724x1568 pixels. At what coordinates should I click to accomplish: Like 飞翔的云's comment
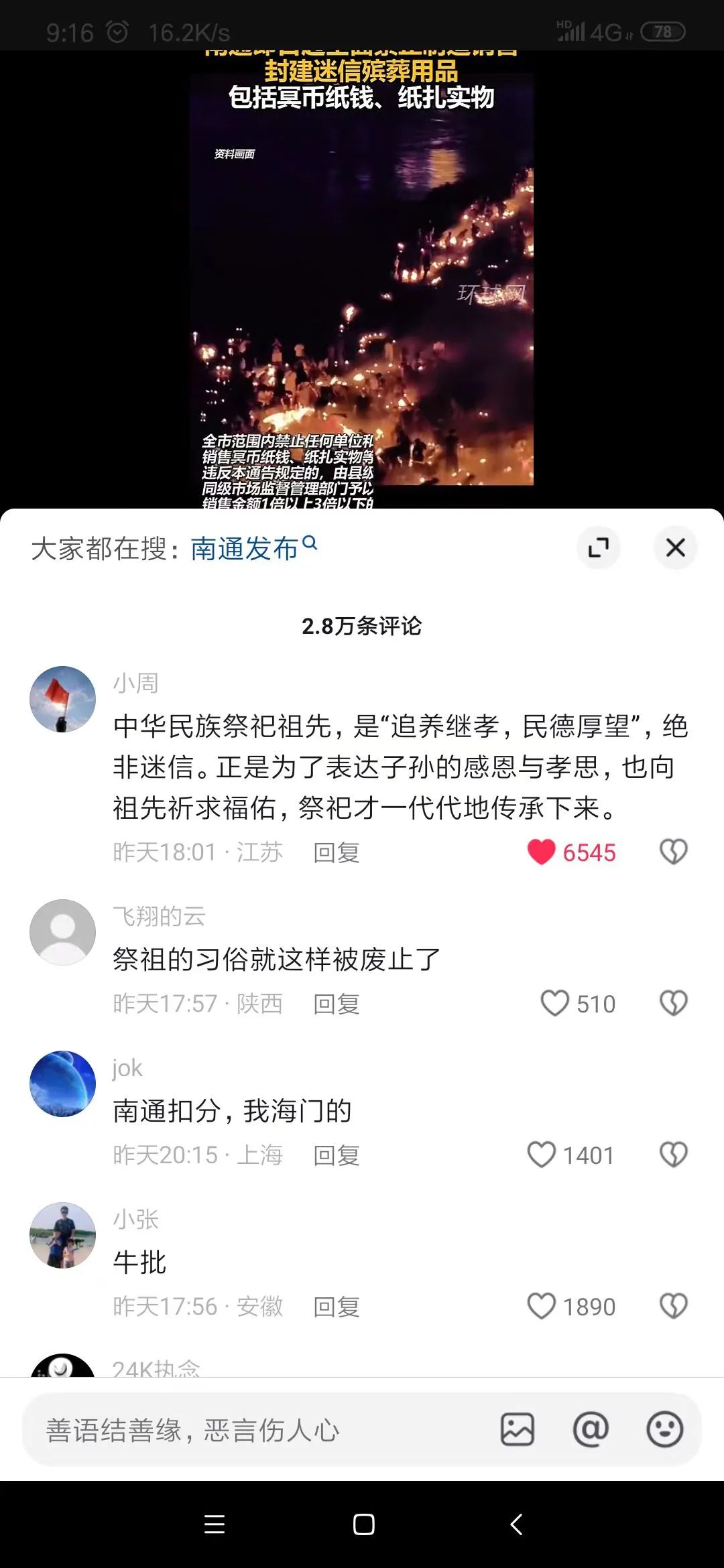(555, 1004)
